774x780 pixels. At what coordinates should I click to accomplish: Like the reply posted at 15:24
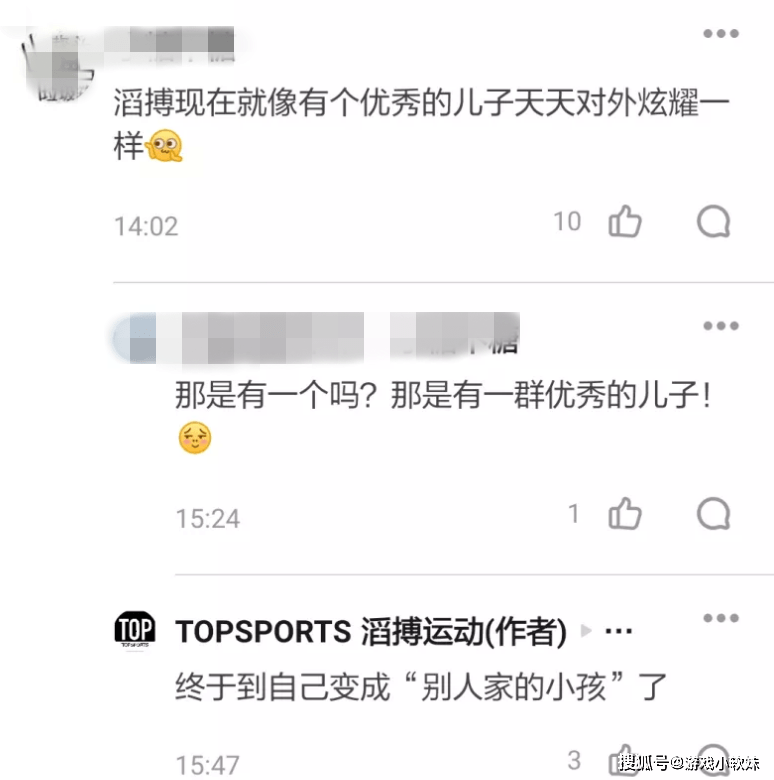coord(625,514)
